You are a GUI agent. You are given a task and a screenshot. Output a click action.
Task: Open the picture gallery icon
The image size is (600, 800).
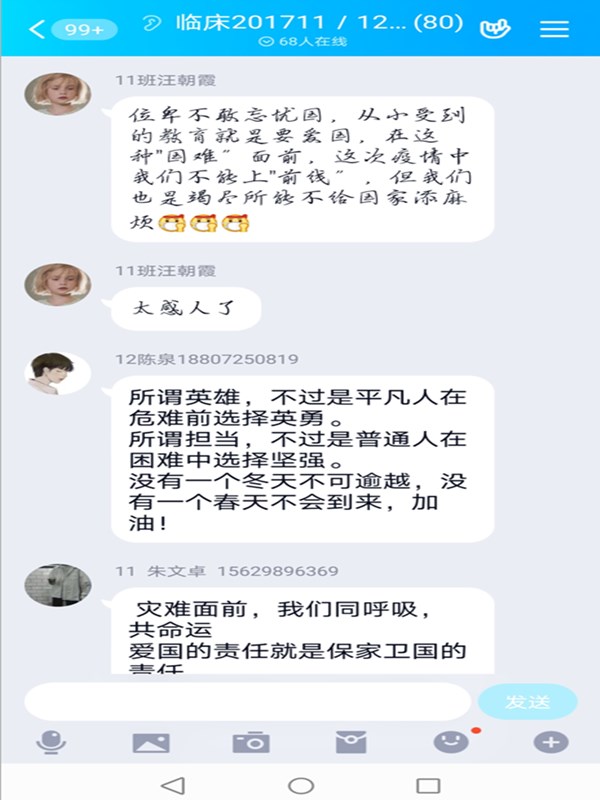[x=151, y=743]
